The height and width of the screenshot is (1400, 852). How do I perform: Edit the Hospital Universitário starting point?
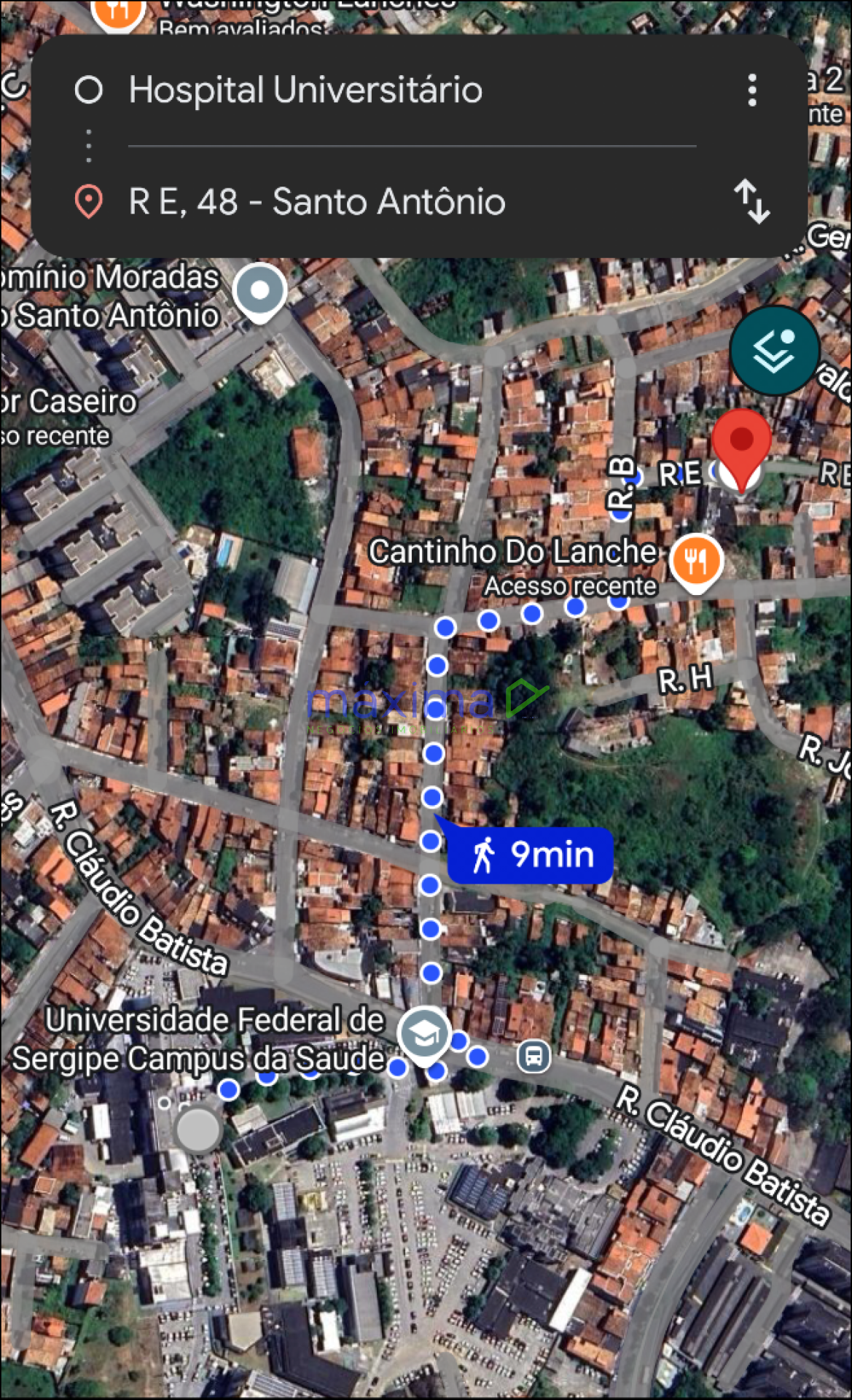pos(306,90)
